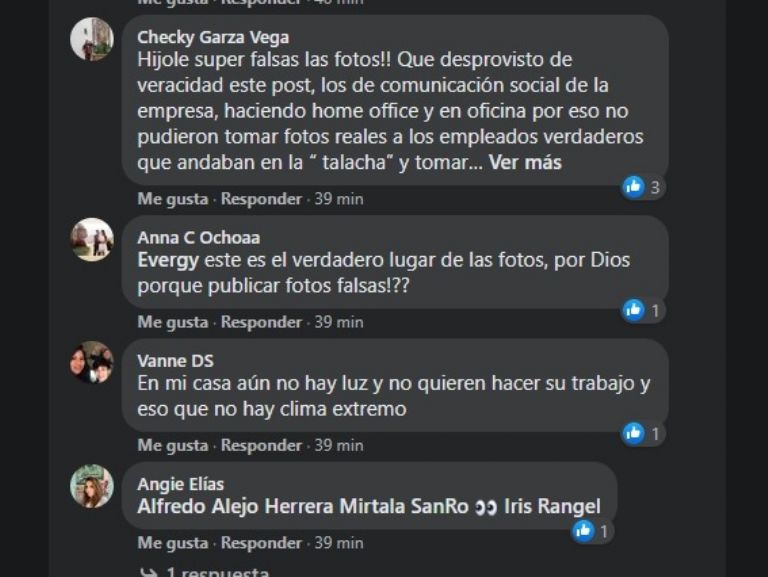Like Checky Garza Vega's comment

(173, 199)
